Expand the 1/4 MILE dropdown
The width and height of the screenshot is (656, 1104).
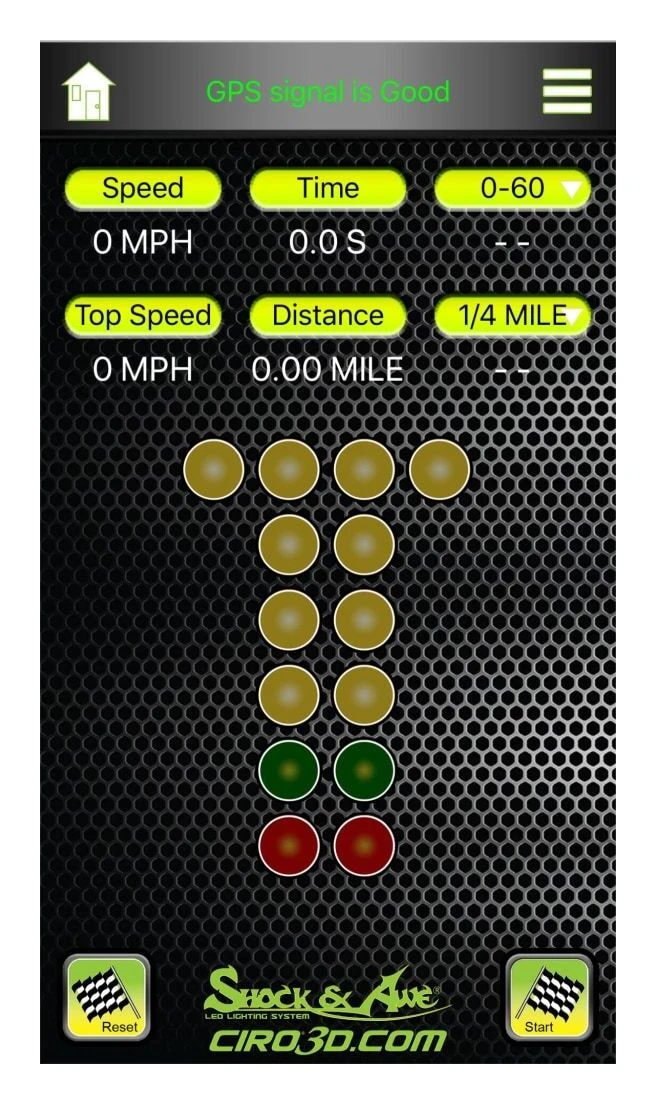pyautogui.click(x=512, y=316)
